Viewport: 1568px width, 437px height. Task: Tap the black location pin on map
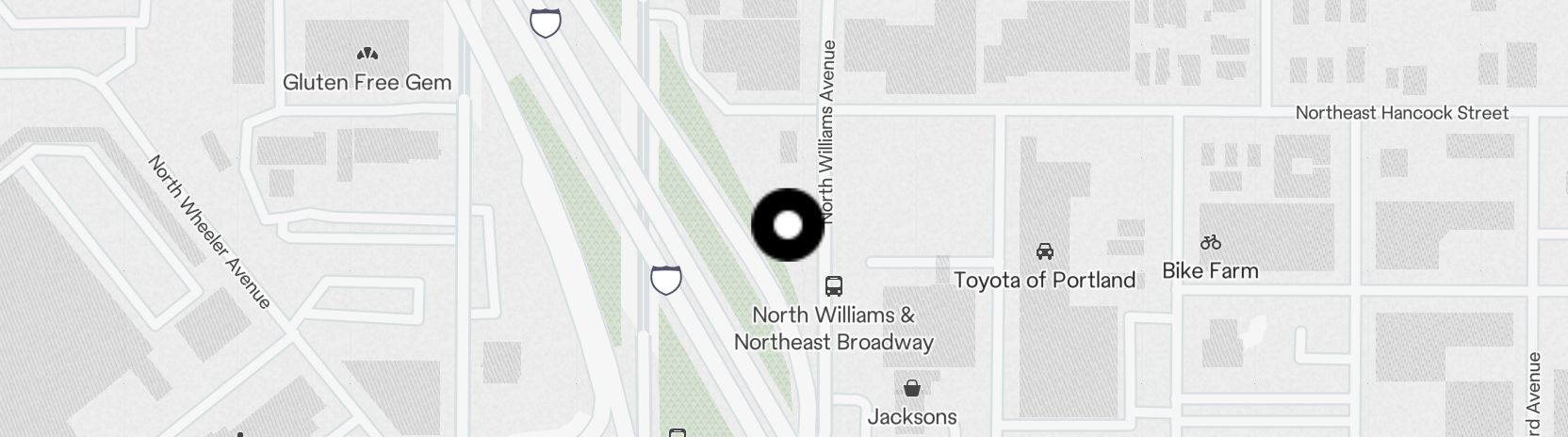[x=788, y=225]
